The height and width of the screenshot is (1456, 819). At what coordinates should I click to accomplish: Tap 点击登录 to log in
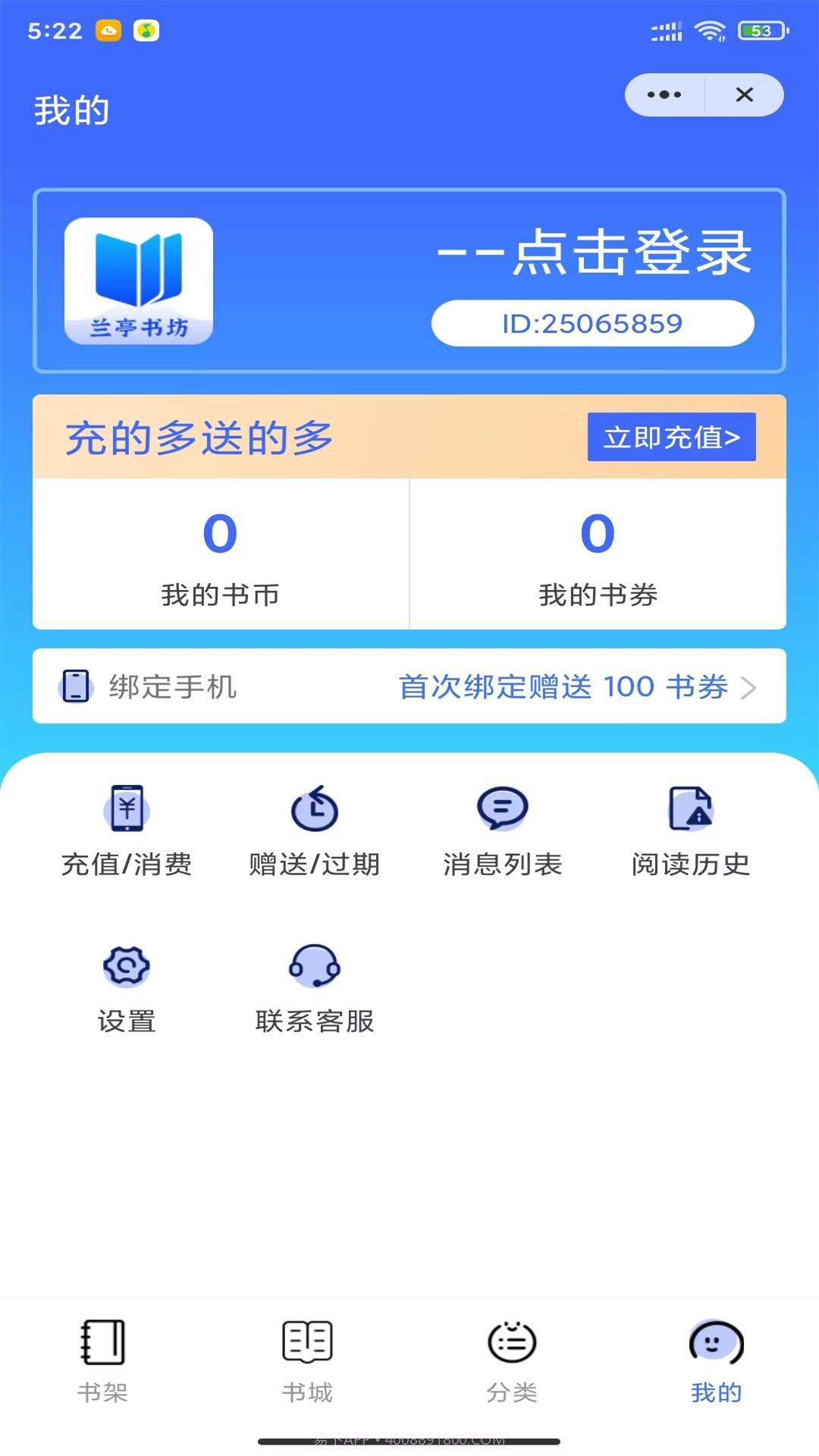point(595,254)
